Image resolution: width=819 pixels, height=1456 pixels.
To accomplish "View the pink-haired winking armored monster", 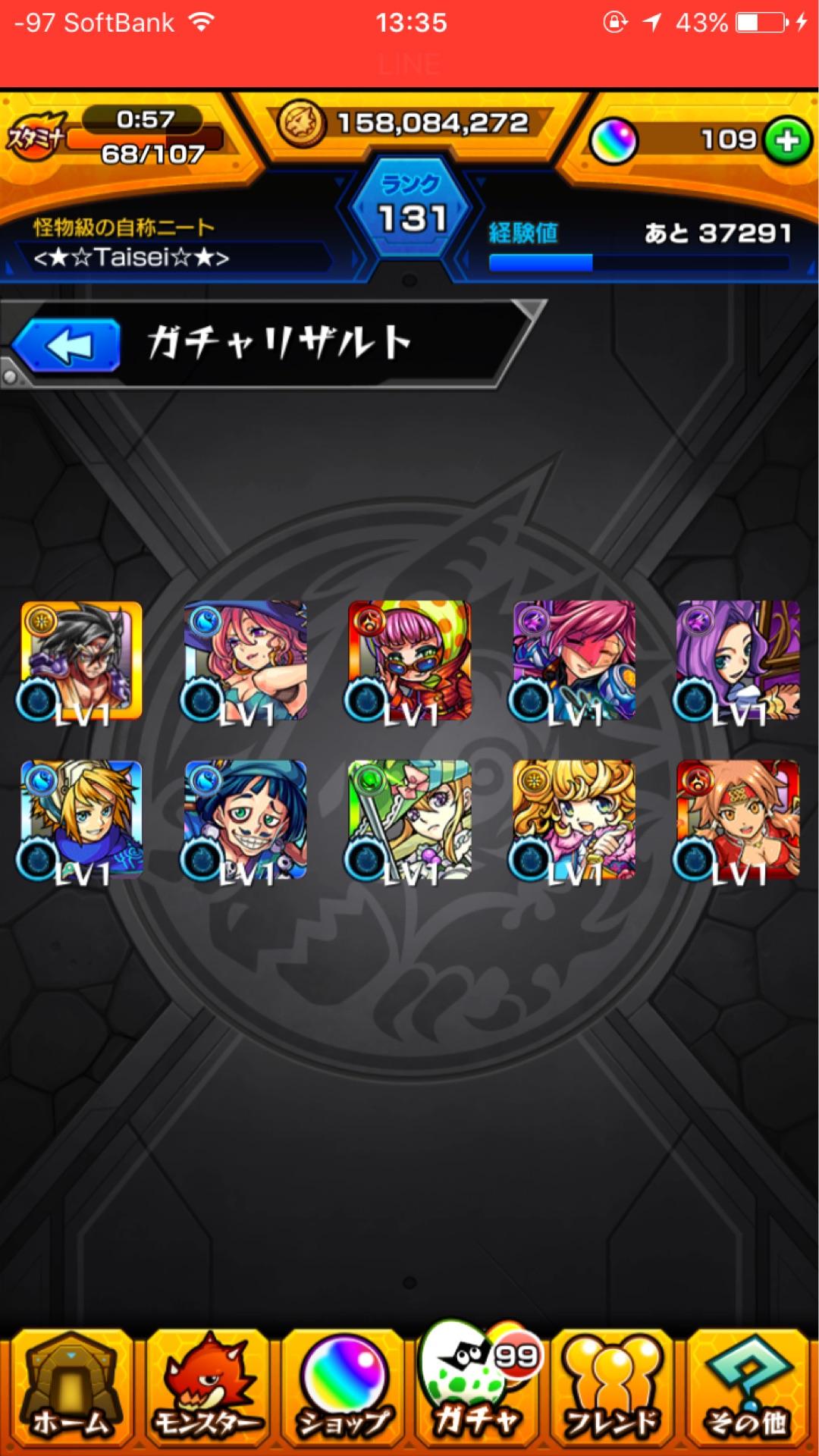I will click(x=573, y=661).
